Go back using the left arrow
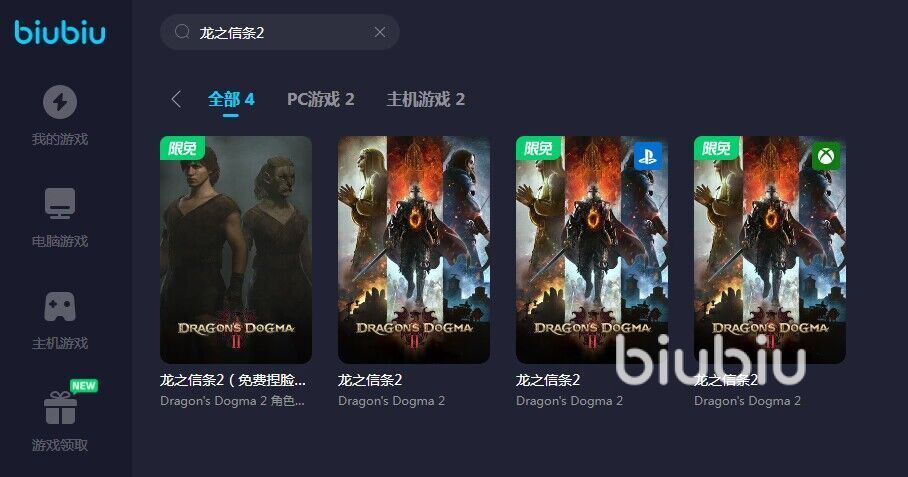This screenshot has height=477, width=908. 176,99
